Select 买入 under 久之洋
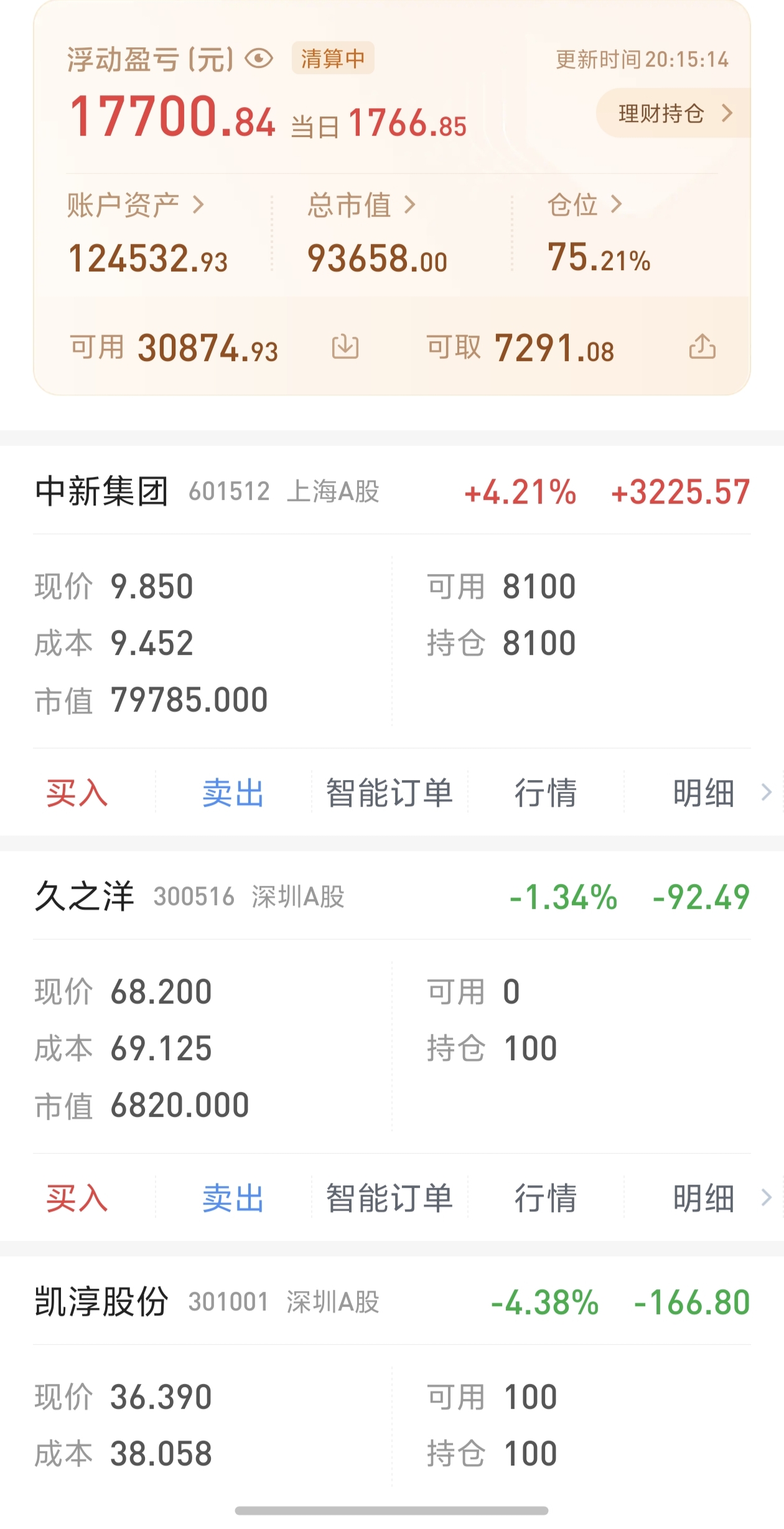Screen dimensions: 784x1529 pos(77,1198)
